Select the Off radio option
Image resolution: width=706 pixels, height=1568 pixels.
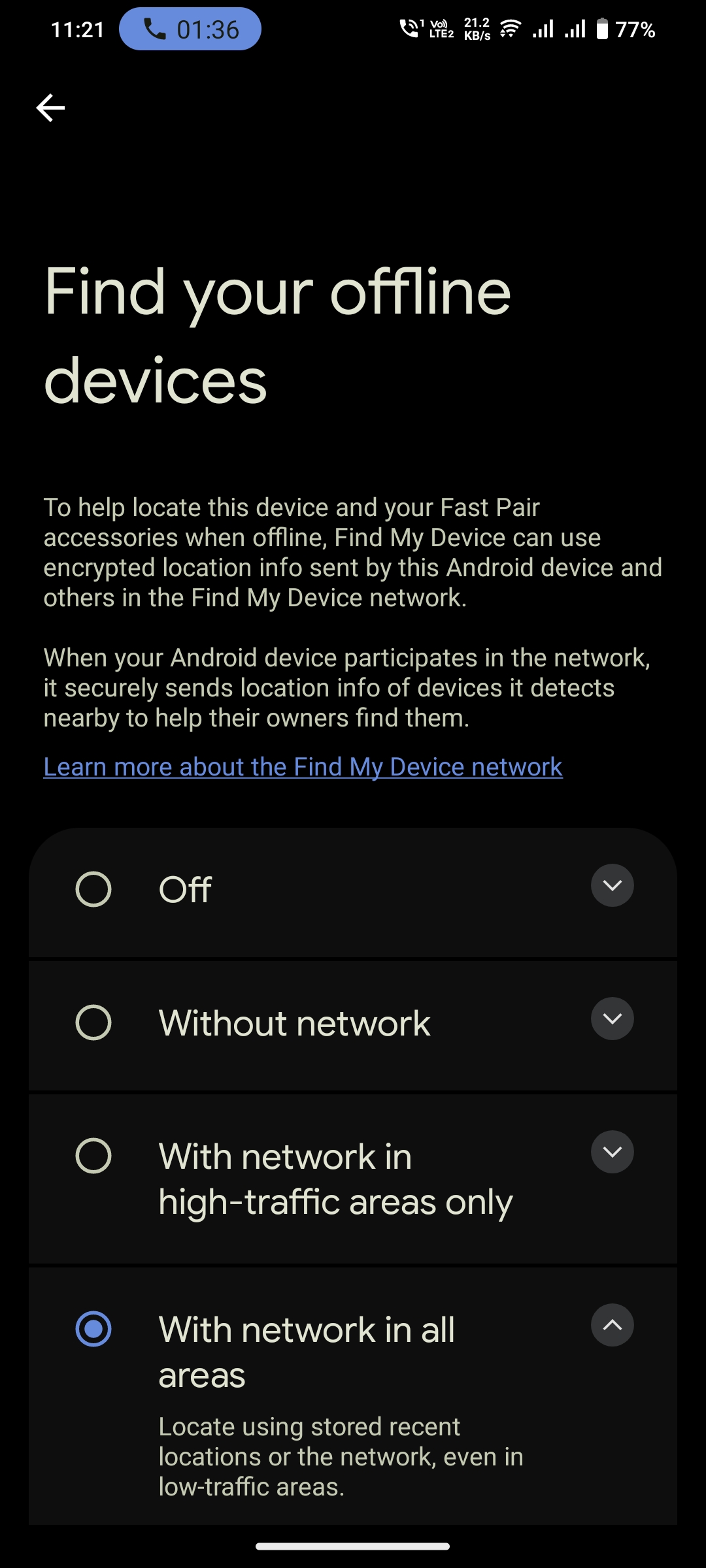click(x=93, y=889)
